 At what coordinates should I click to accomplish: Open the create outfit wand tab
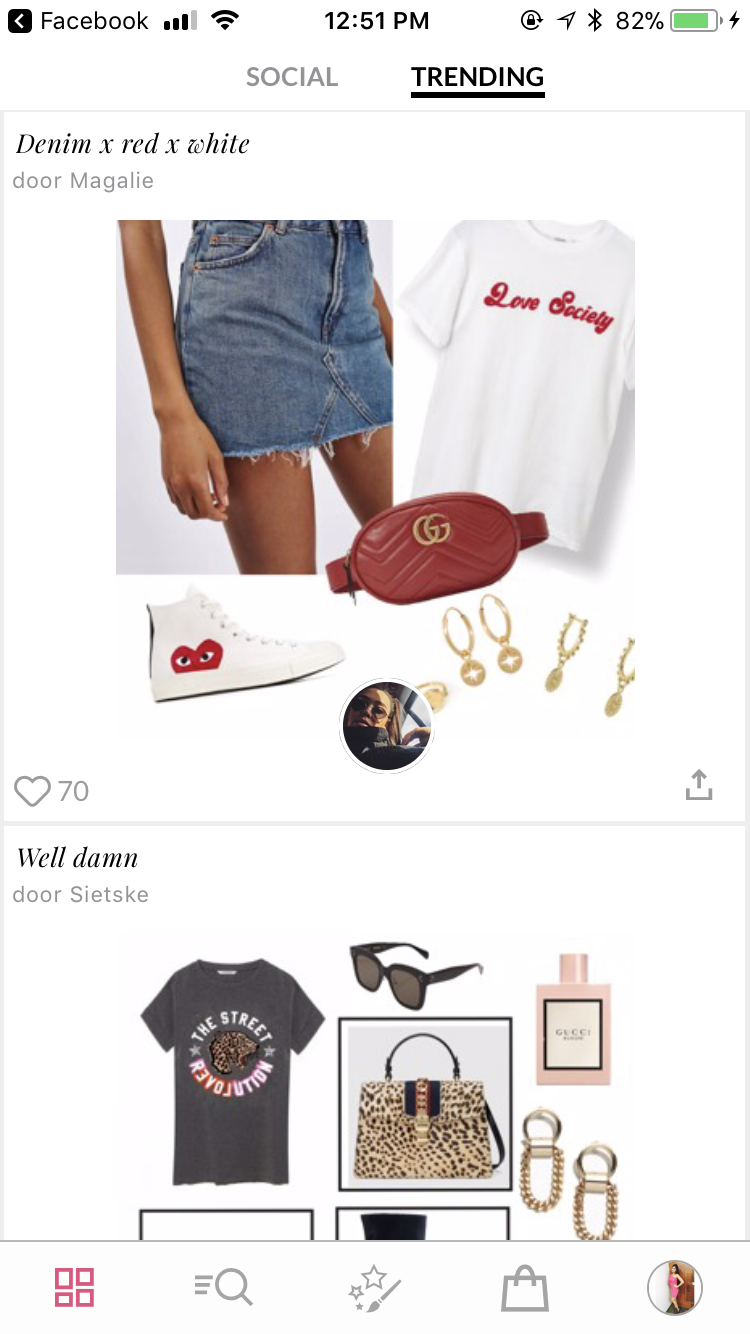click(374, 1287)
